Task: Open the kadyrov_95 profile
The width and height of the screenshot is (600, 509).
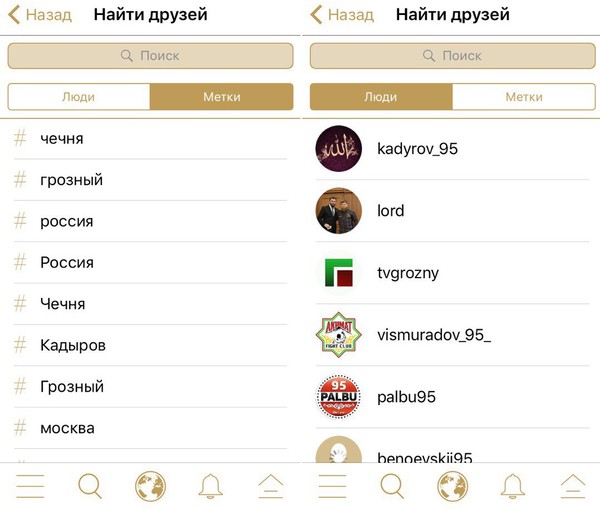Action: point(417,149)
